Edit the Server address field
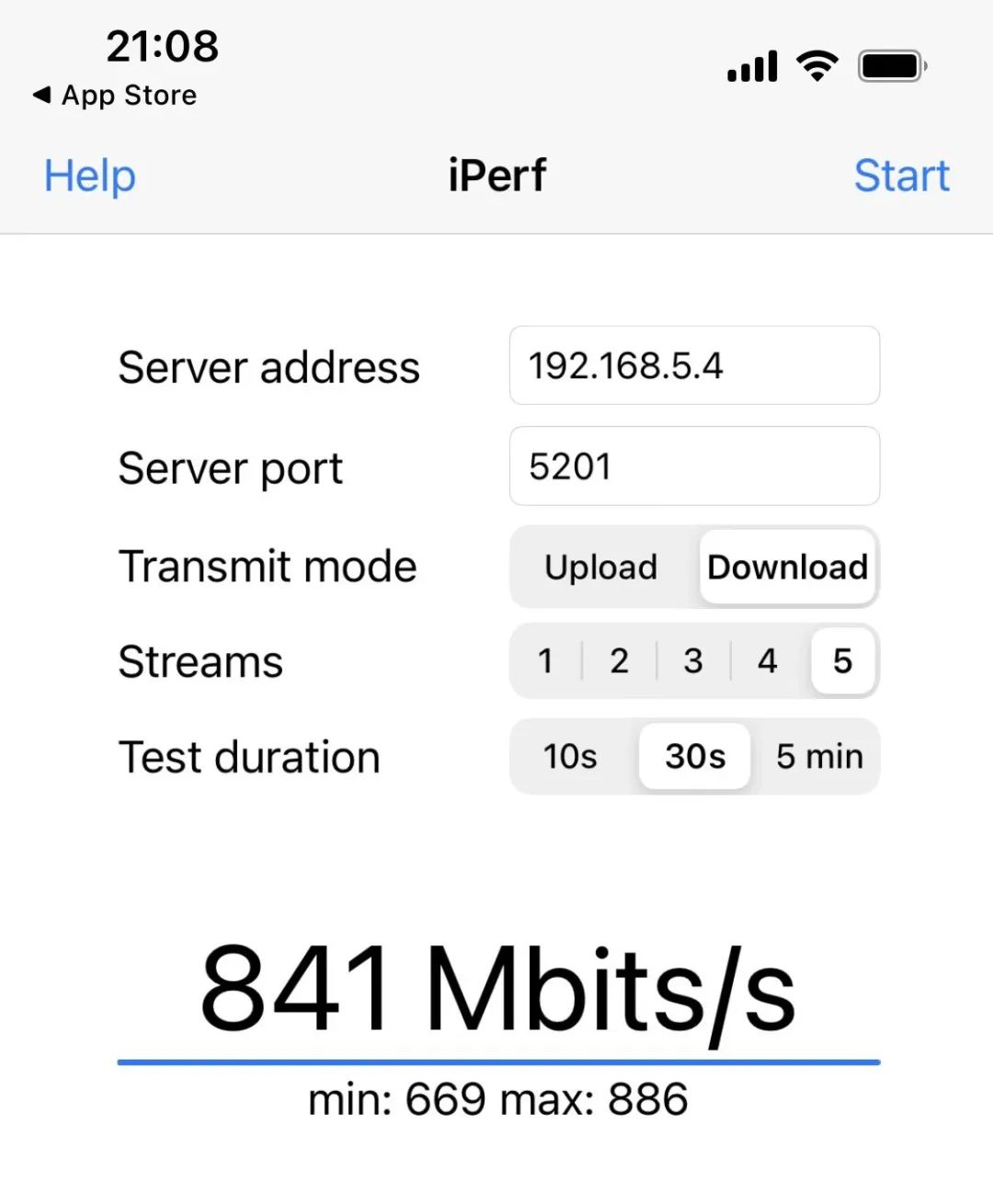The width and height of the screenshot is (993, 1204). tap(694, 366)
